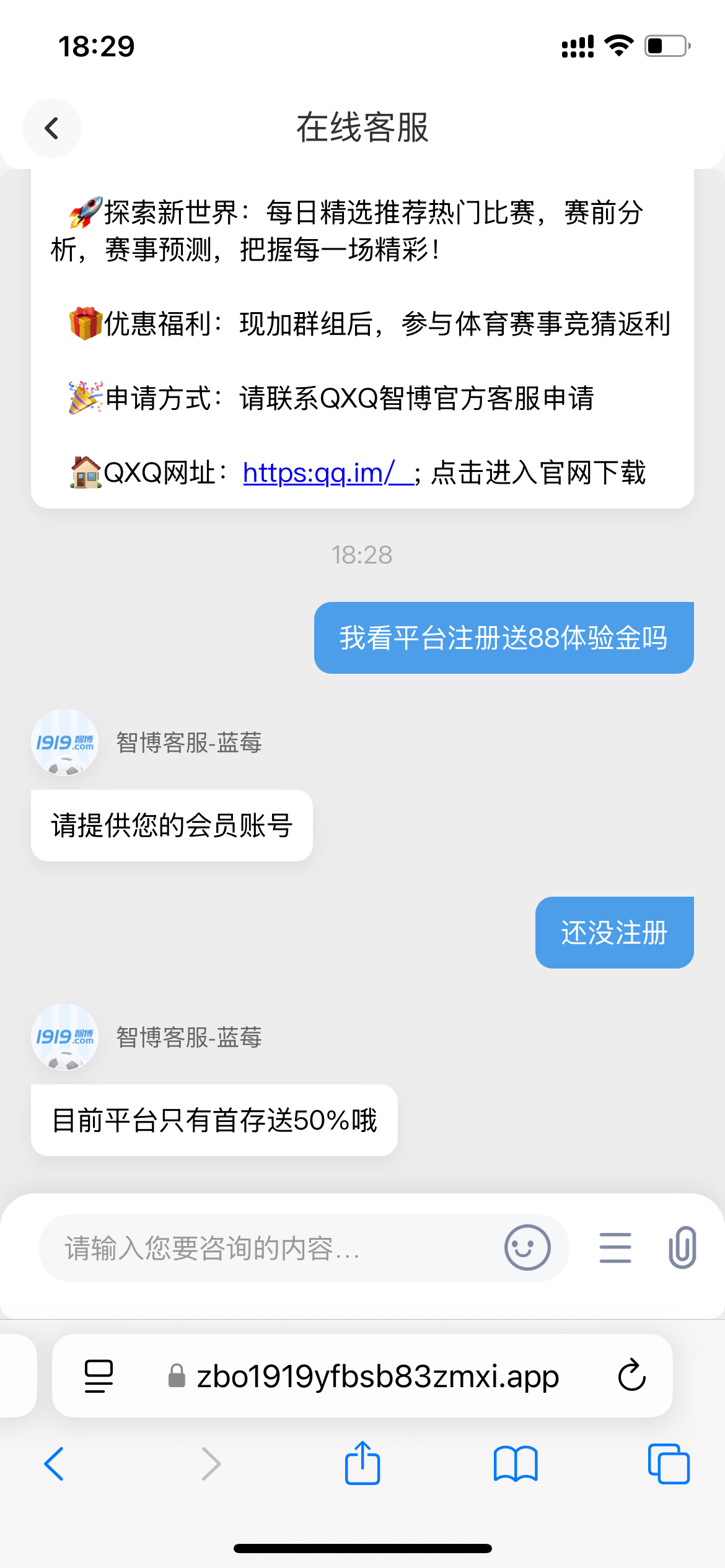Viewport: 725px width, 1568px height.
Task: Open Safari bookmarks
Action: [516, 1464]
